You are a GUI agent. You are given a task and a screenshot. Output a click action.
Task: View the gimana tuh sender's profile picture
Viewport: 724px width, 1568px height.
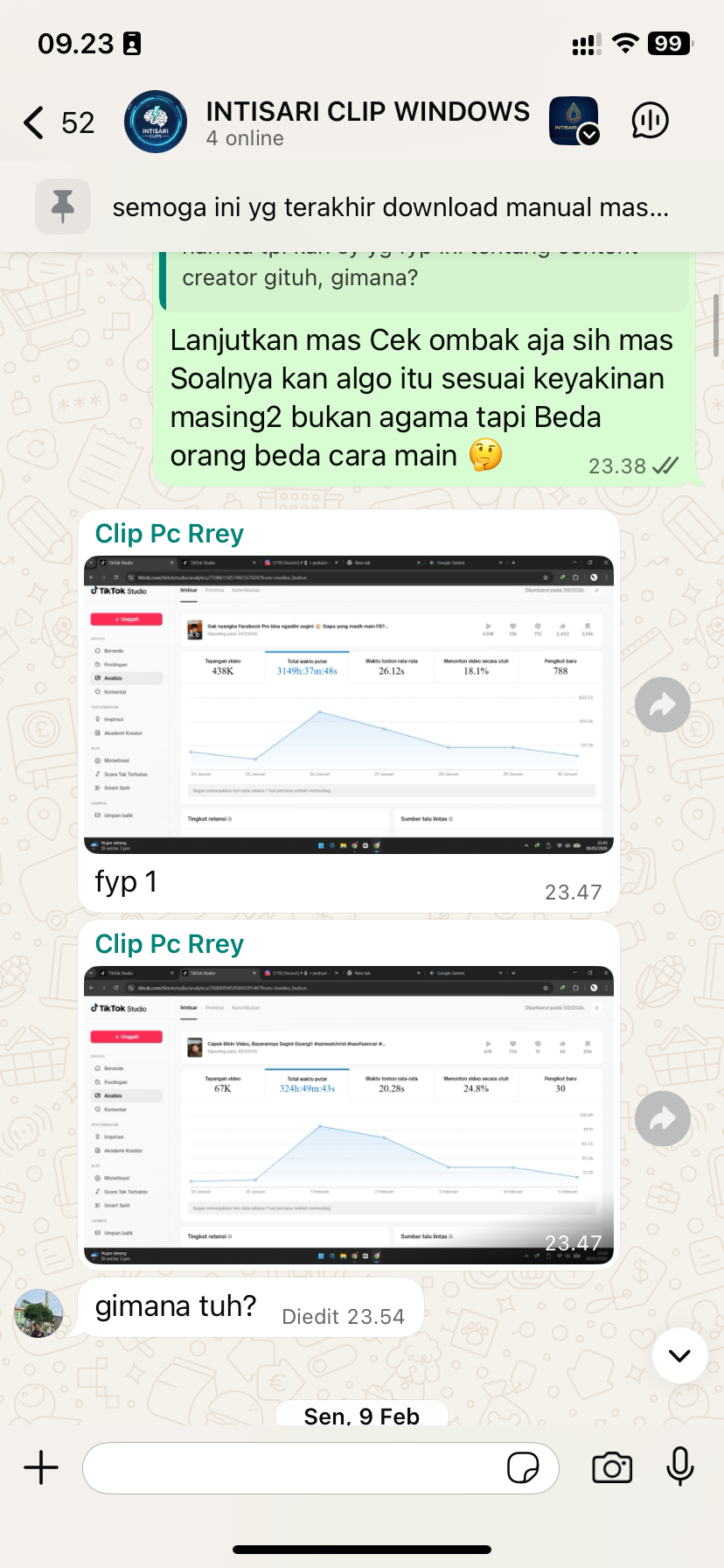point(38,1312)
